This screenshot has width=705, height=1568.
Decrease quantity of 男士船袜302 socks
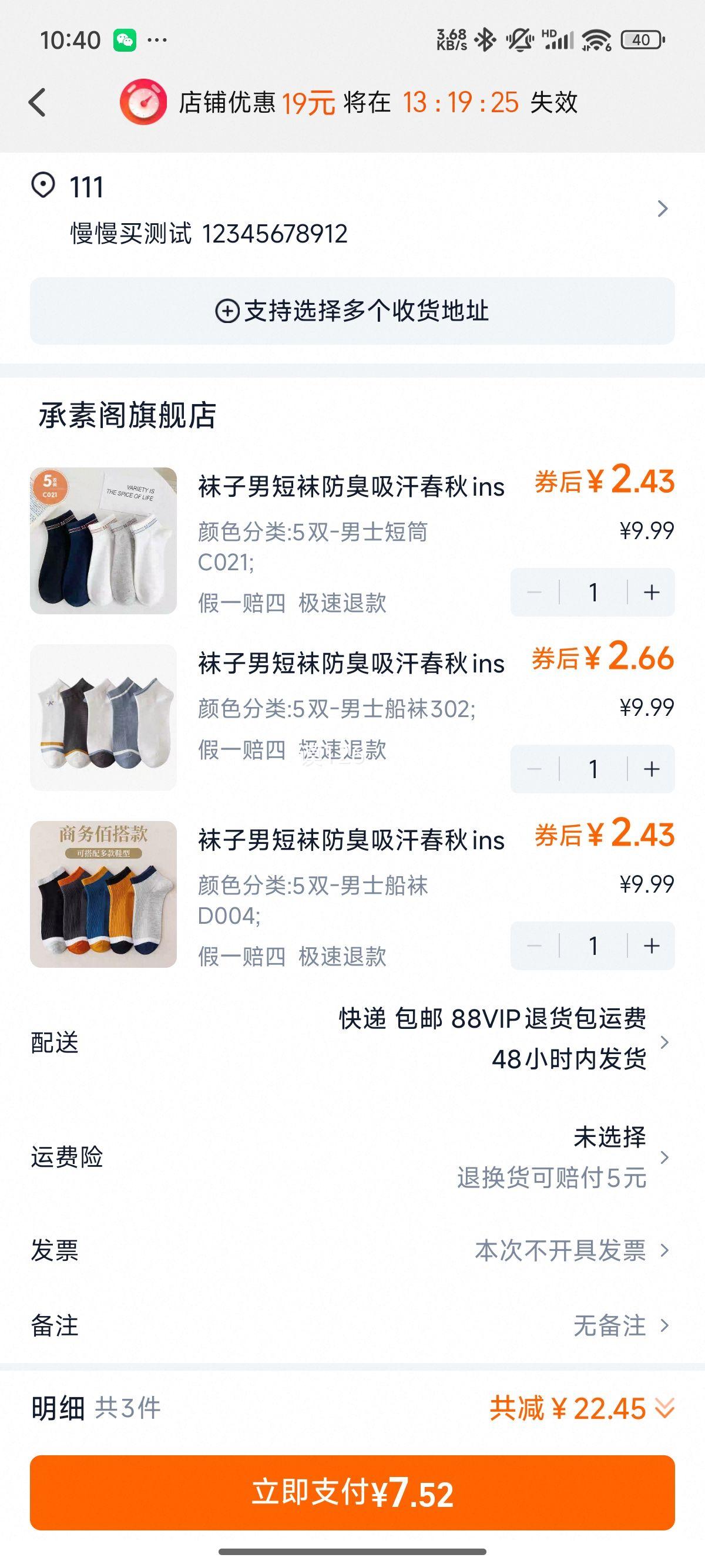[535, 769]
